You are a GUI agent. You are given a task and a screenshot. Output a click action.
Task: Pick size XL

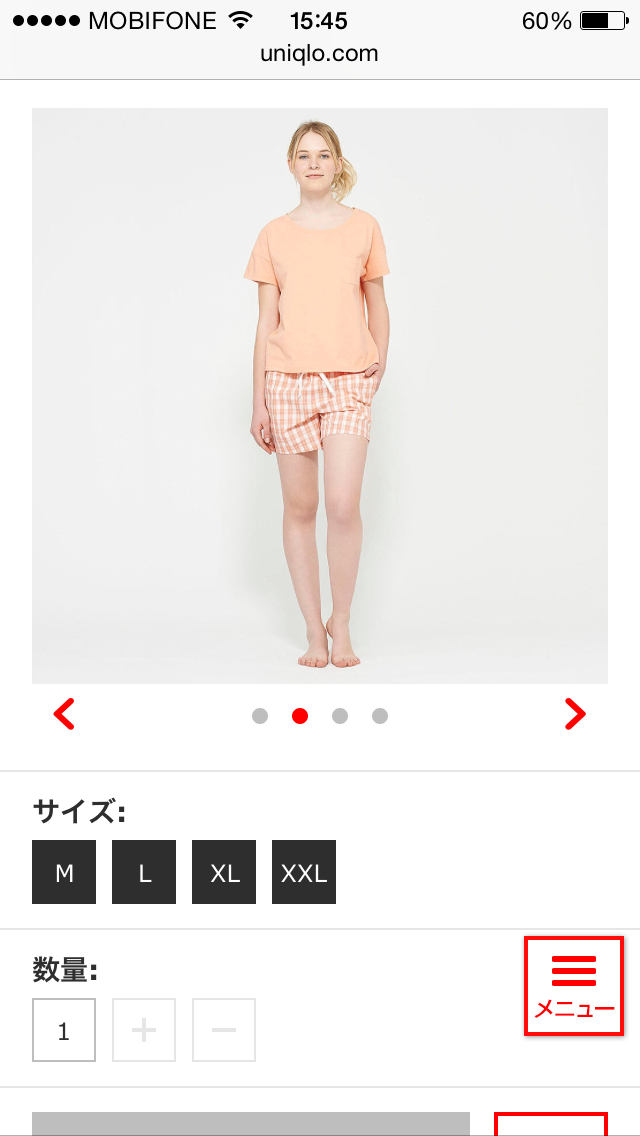tap(224, 872)
